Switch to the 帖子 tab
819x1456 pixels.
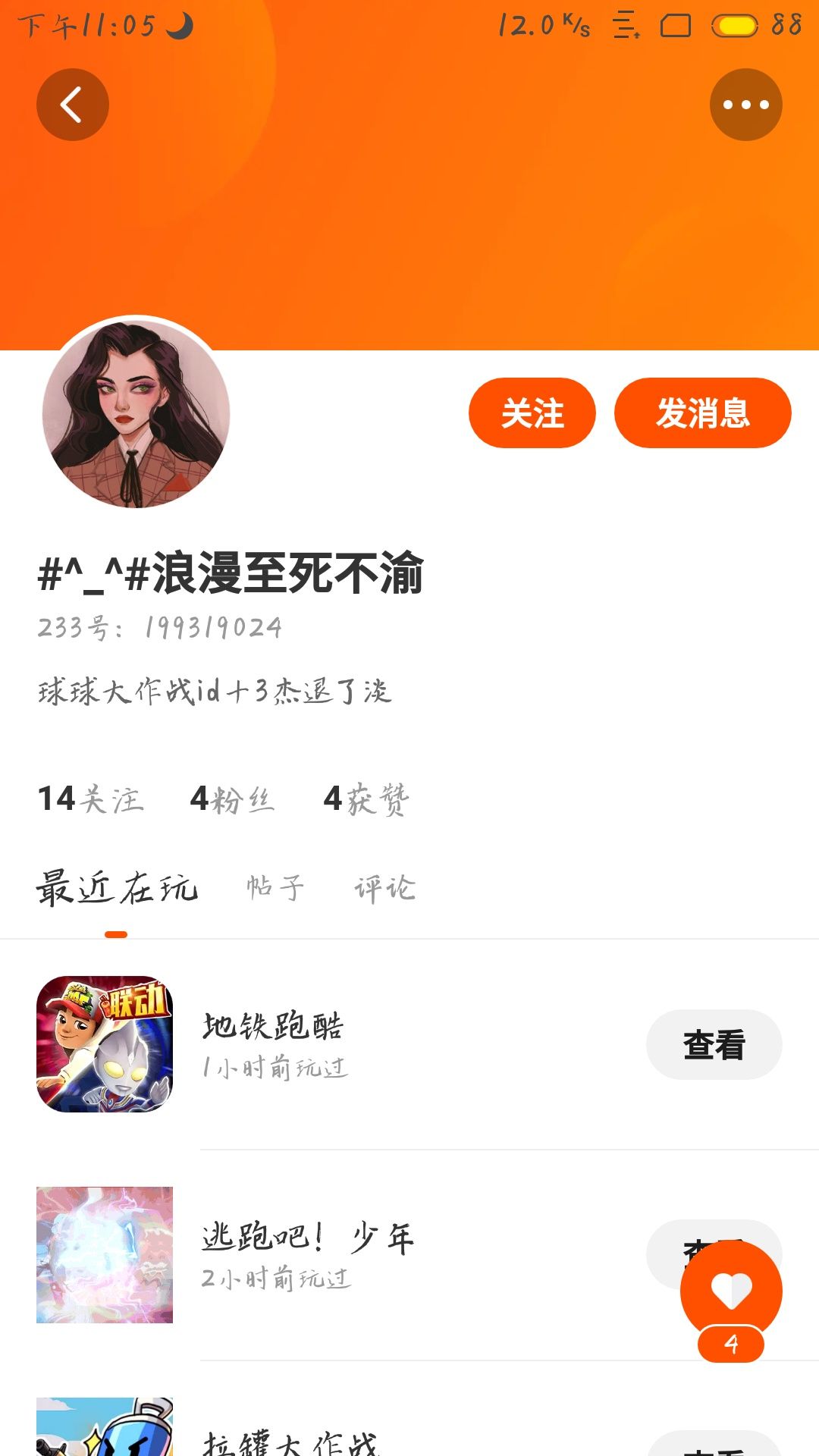point(275,887)
